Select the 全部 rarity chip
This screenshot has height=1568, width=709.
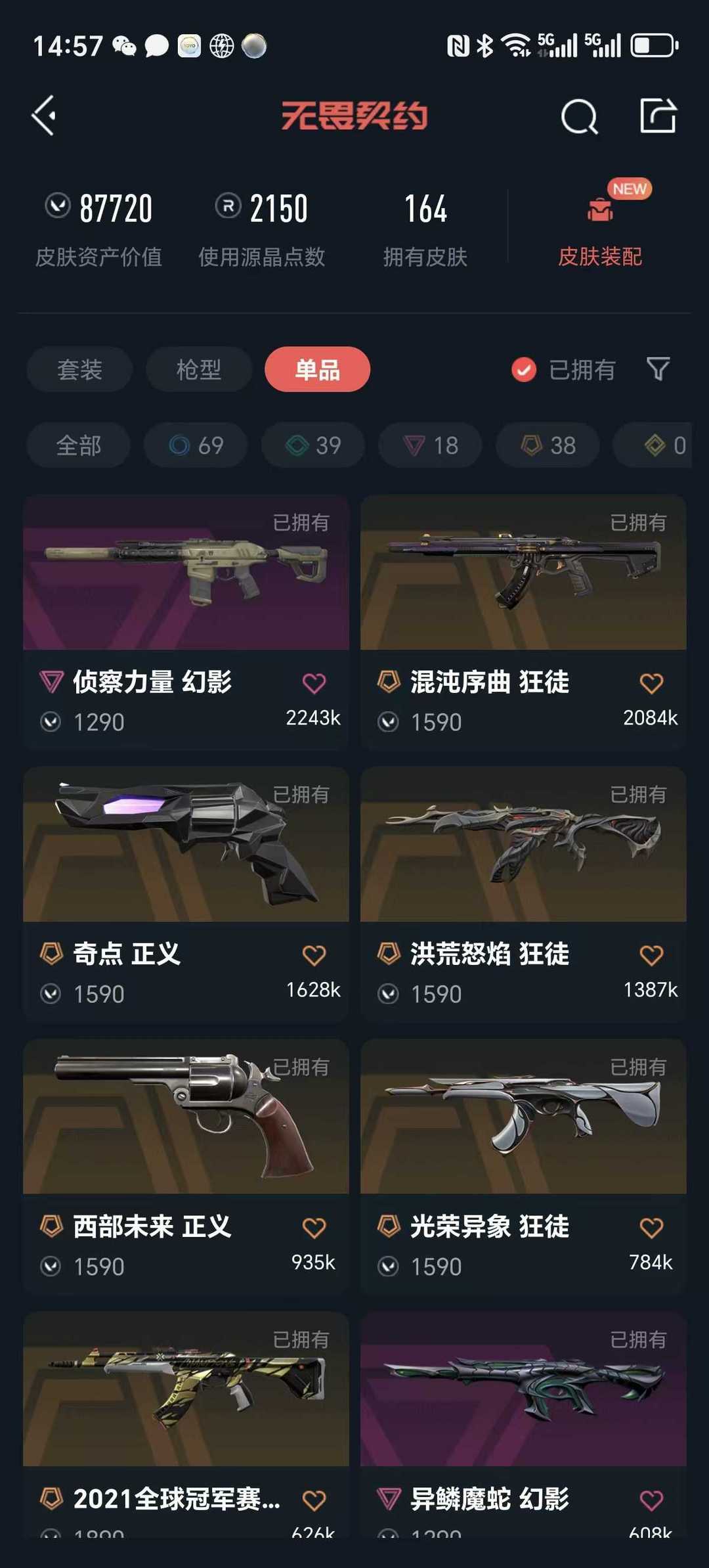[x=79, y=445]
